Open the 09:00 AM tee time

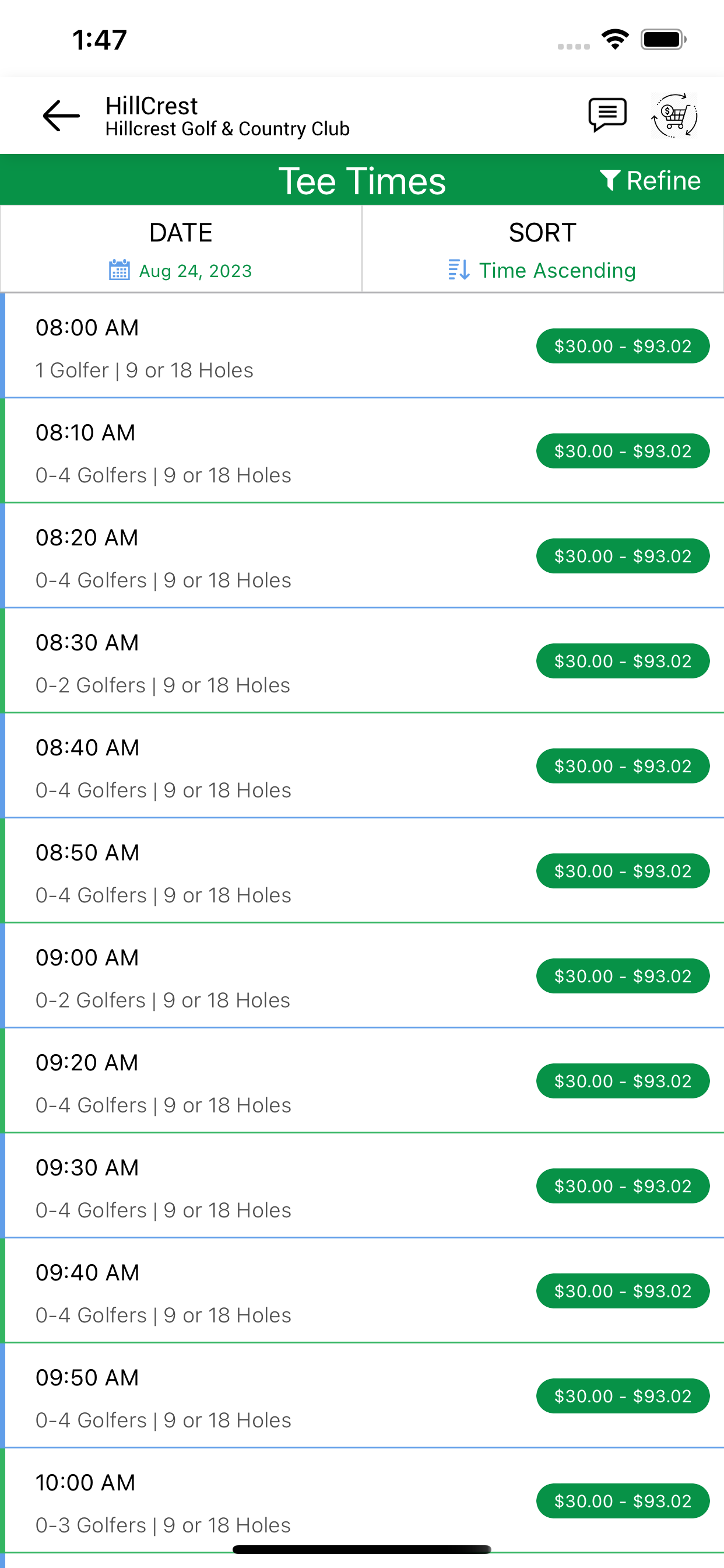click(x=362, y=976)
